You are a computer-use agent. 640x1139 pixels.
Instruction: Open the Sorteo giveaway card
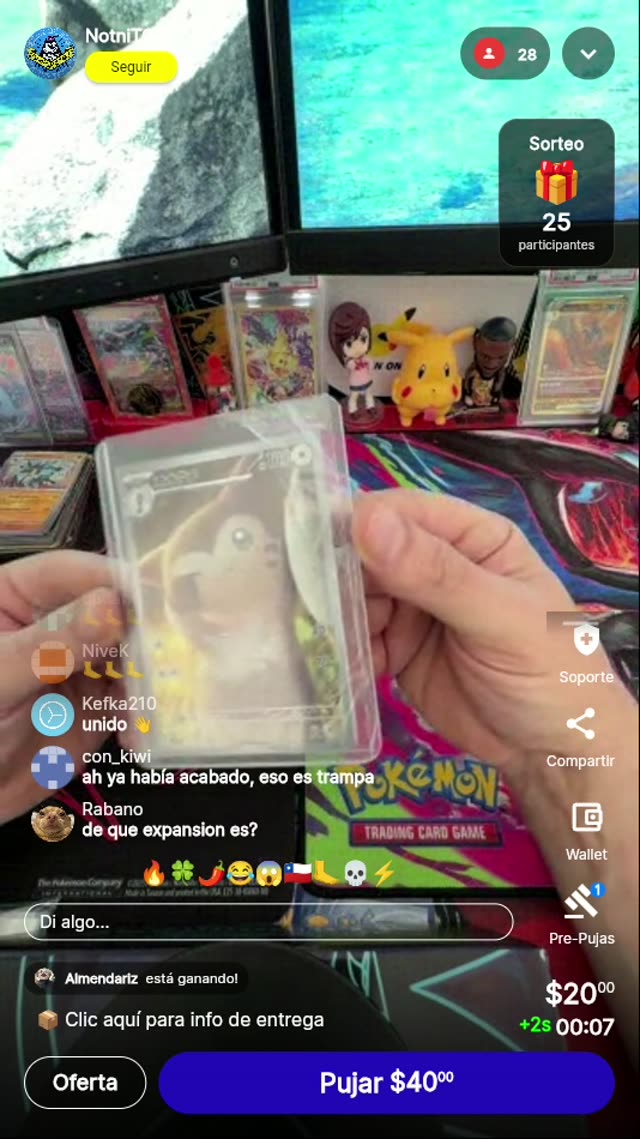556,193
